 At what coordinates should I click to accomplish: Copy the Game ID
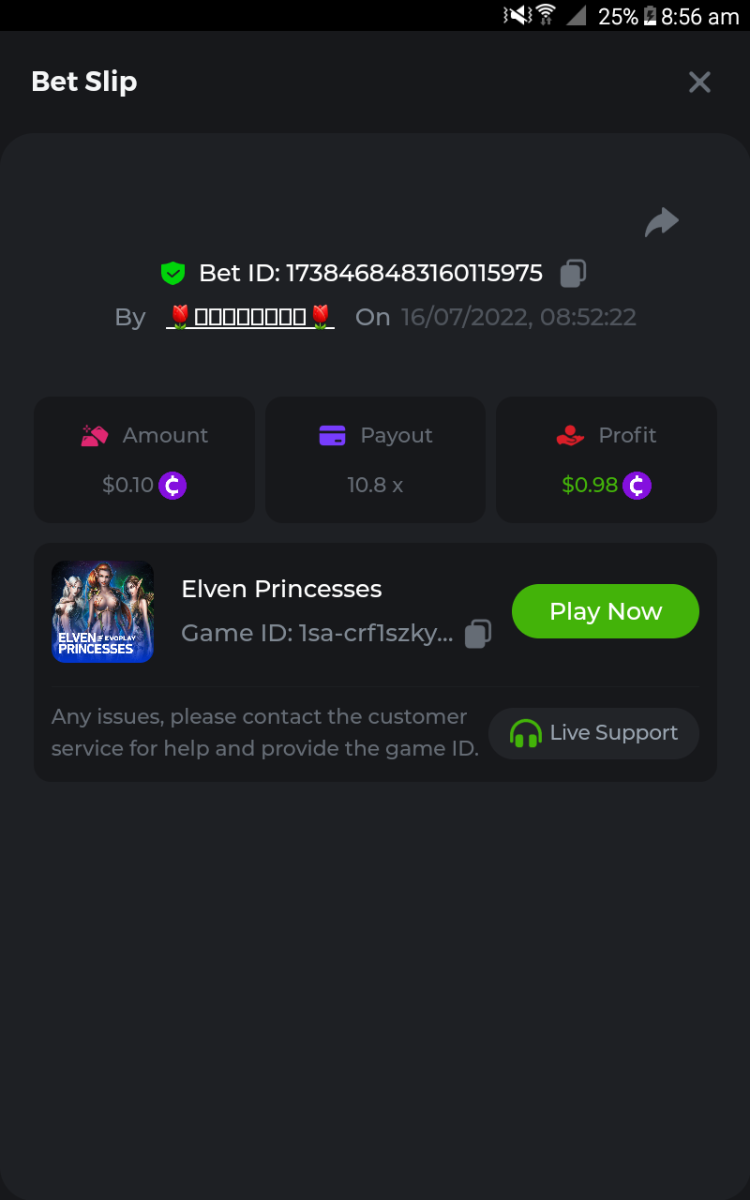coord(478,634)
